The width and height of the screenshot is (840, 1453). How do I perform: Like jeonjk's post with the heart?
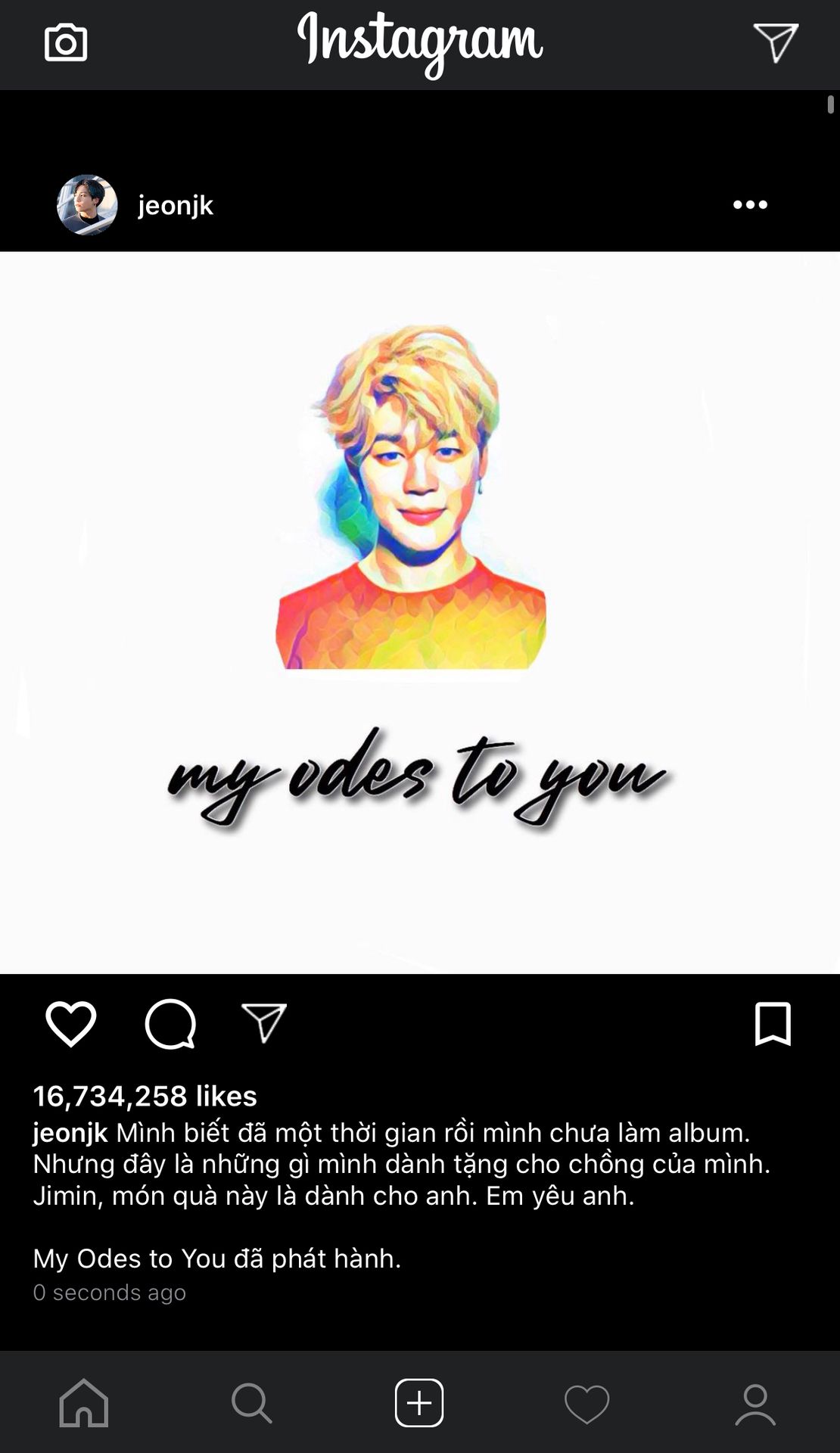(71, 1023)
